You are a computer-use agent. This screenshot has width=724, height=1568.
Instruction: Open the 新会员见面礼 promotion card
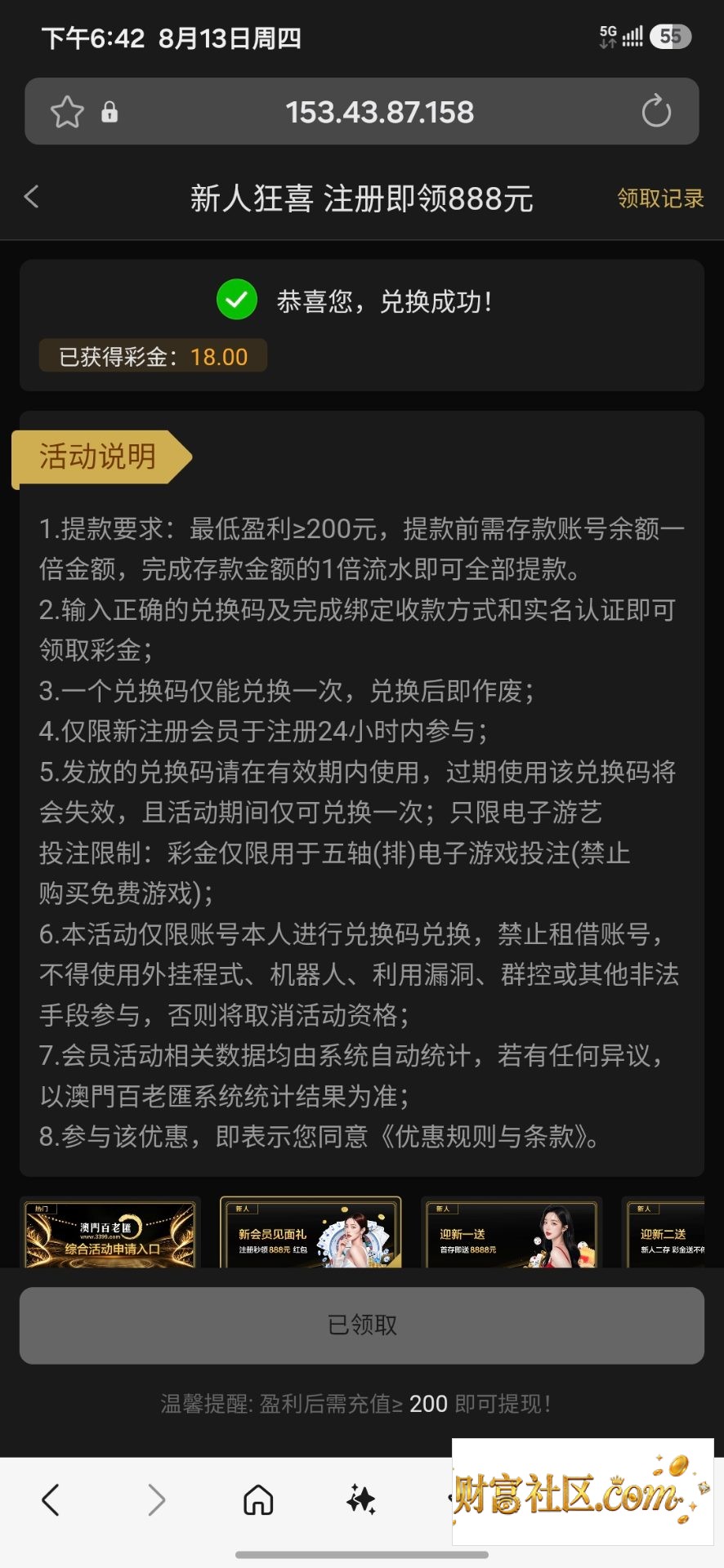coord(311,1232)
